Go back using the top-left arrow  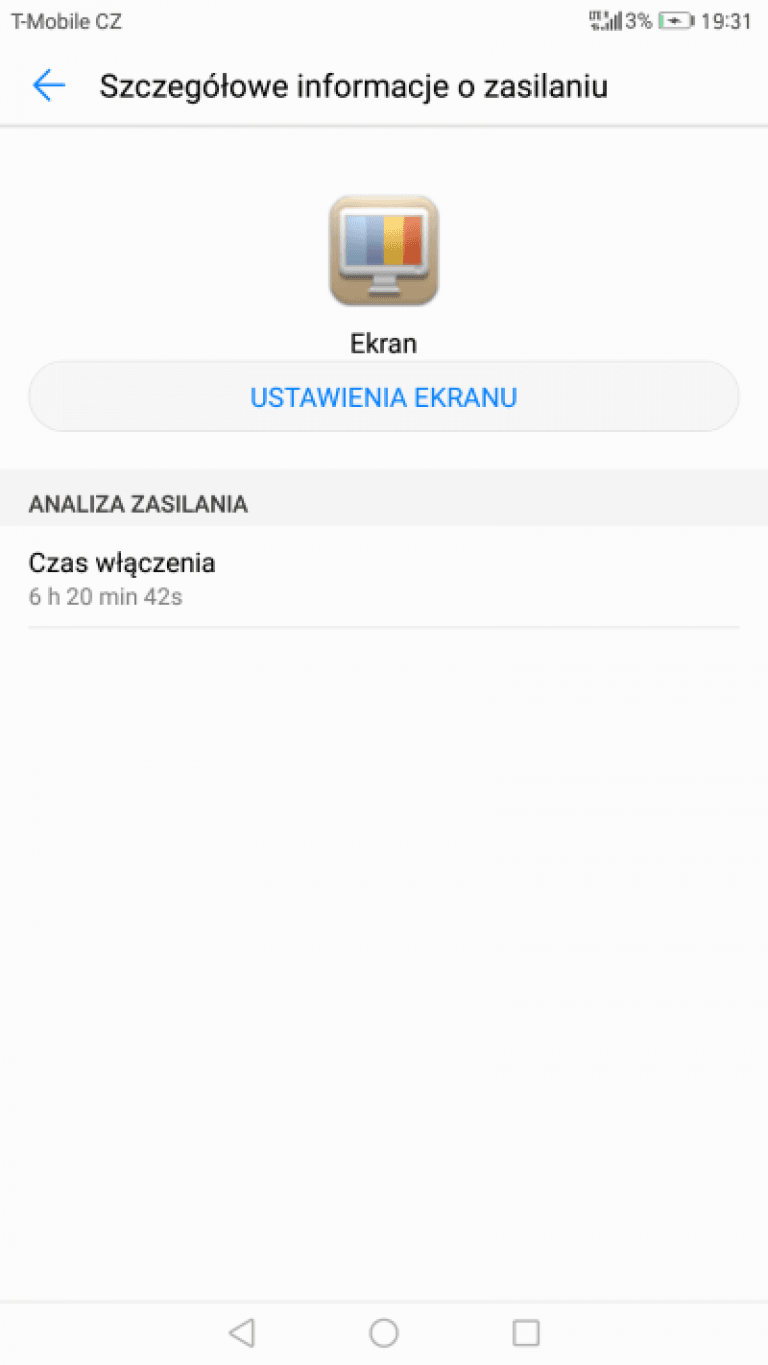48,86
